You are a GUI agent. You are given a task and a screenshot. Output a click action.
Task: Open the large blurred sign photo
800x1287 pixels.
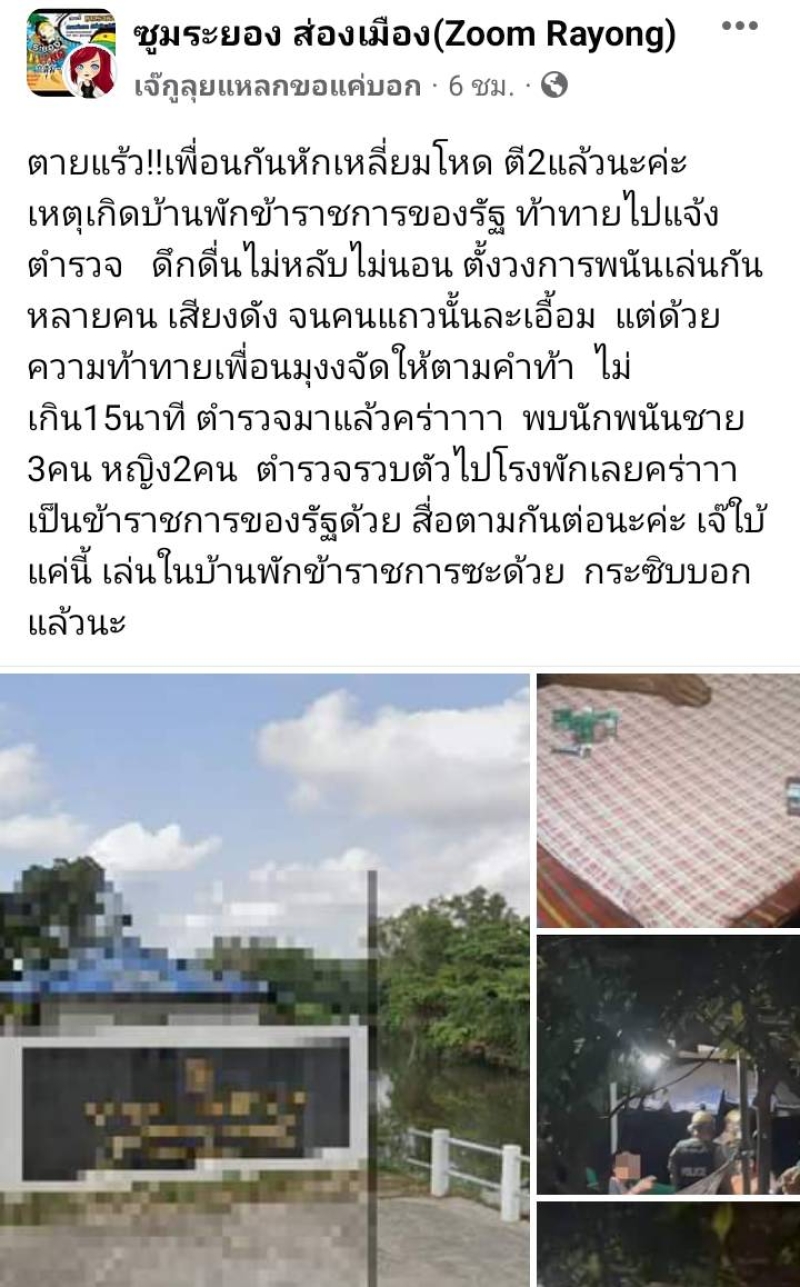(x=265, y=980)
